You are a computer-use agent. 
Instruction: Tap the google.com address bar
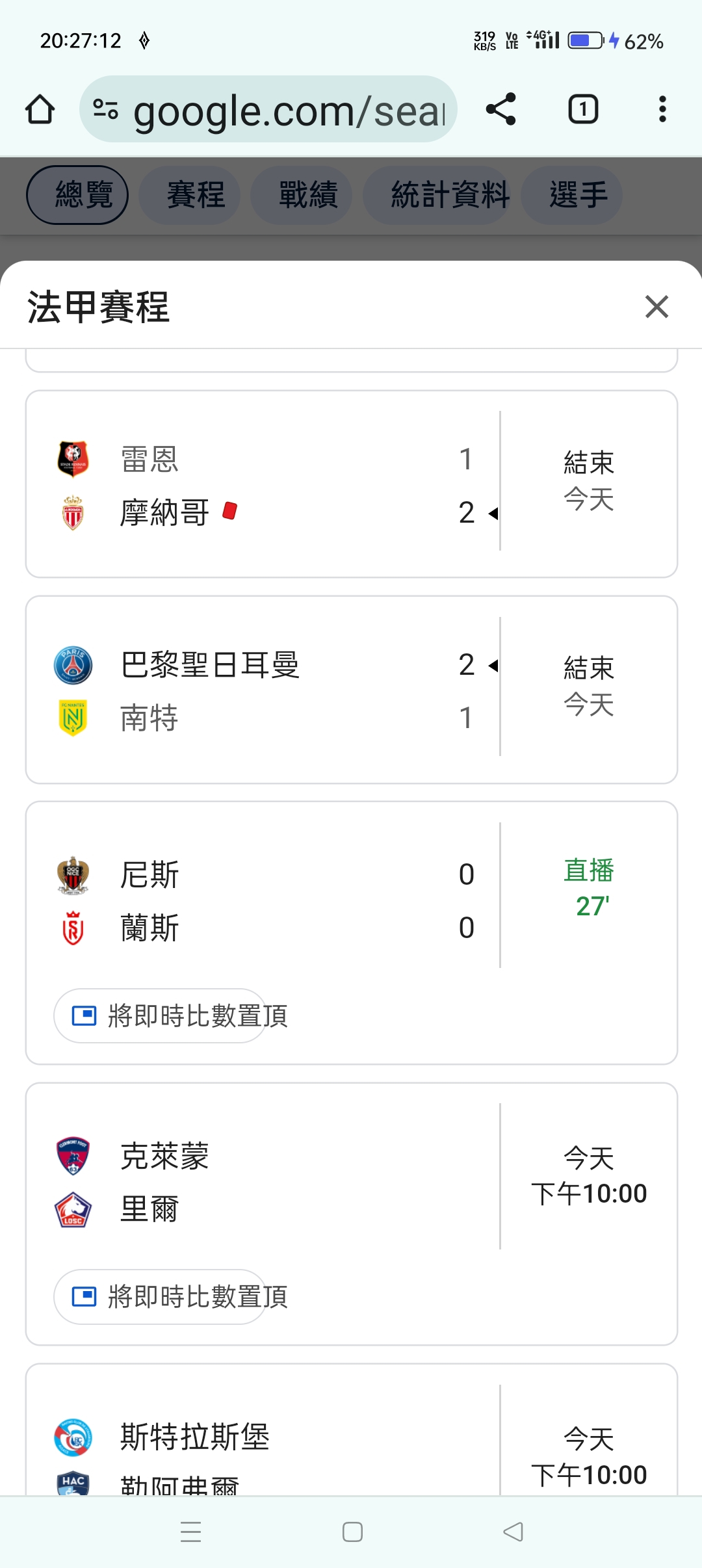pos(268,109)
